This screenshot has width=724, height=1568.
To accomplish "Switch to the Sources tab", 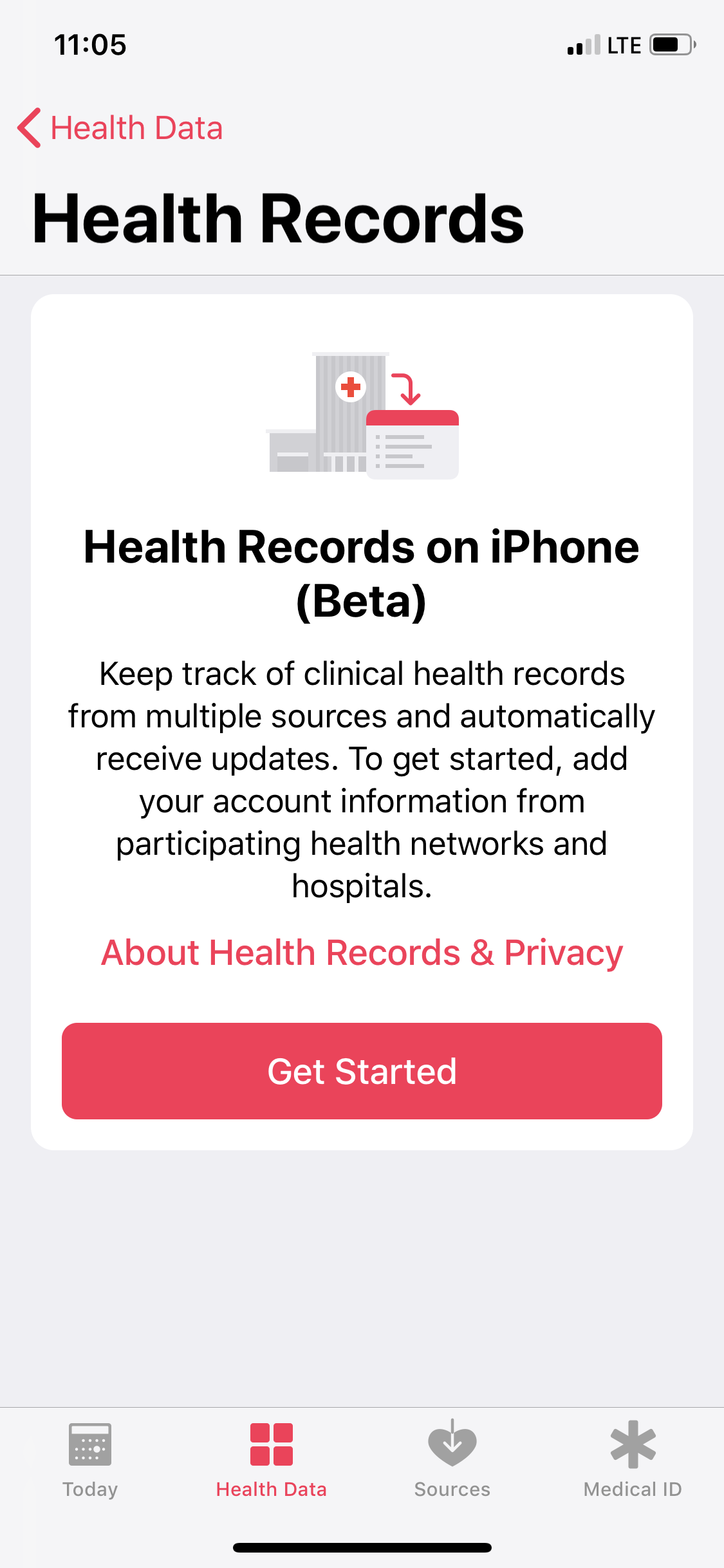I will tap(452, 1460).
